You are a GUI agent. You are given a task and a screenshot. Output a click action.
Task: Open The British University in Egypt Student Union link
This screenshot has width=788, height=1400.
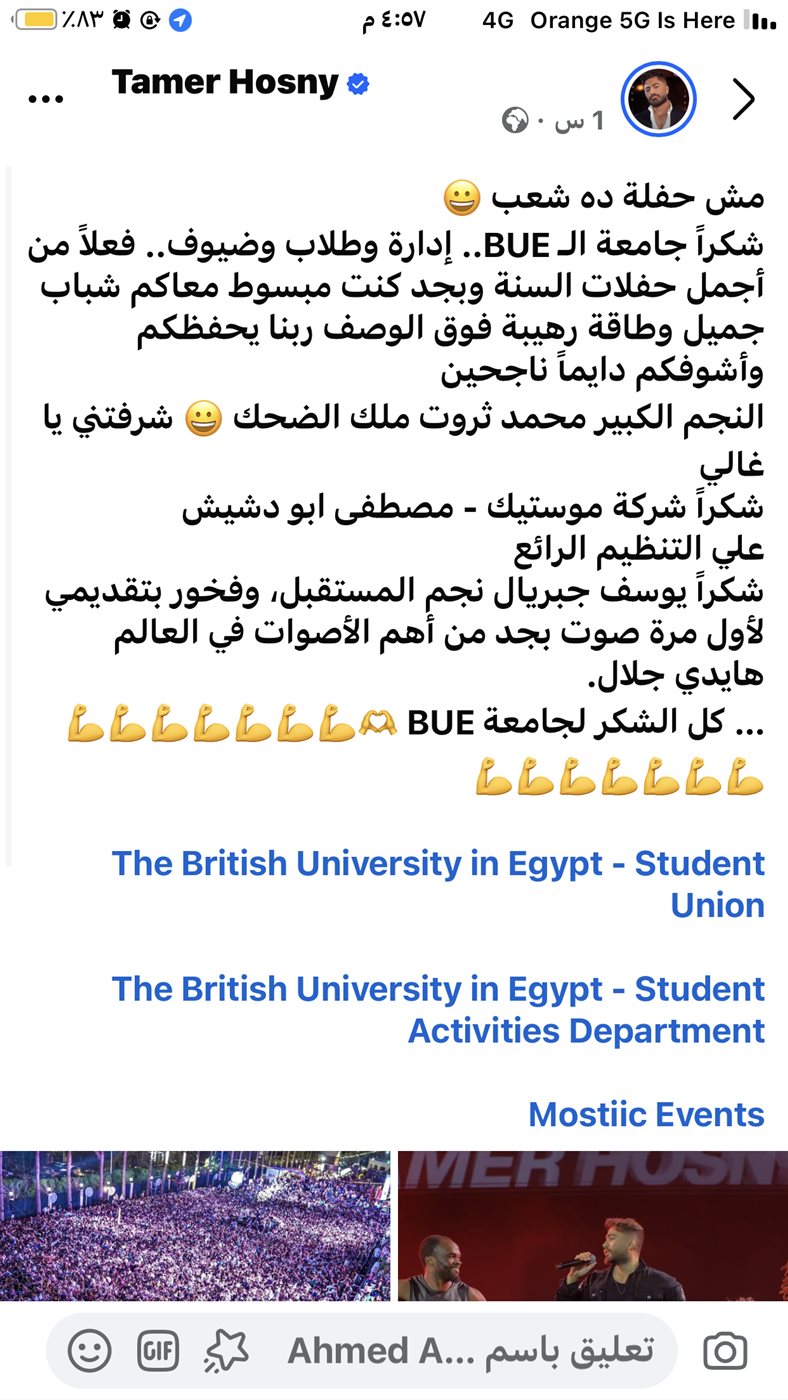pos(438,884)
